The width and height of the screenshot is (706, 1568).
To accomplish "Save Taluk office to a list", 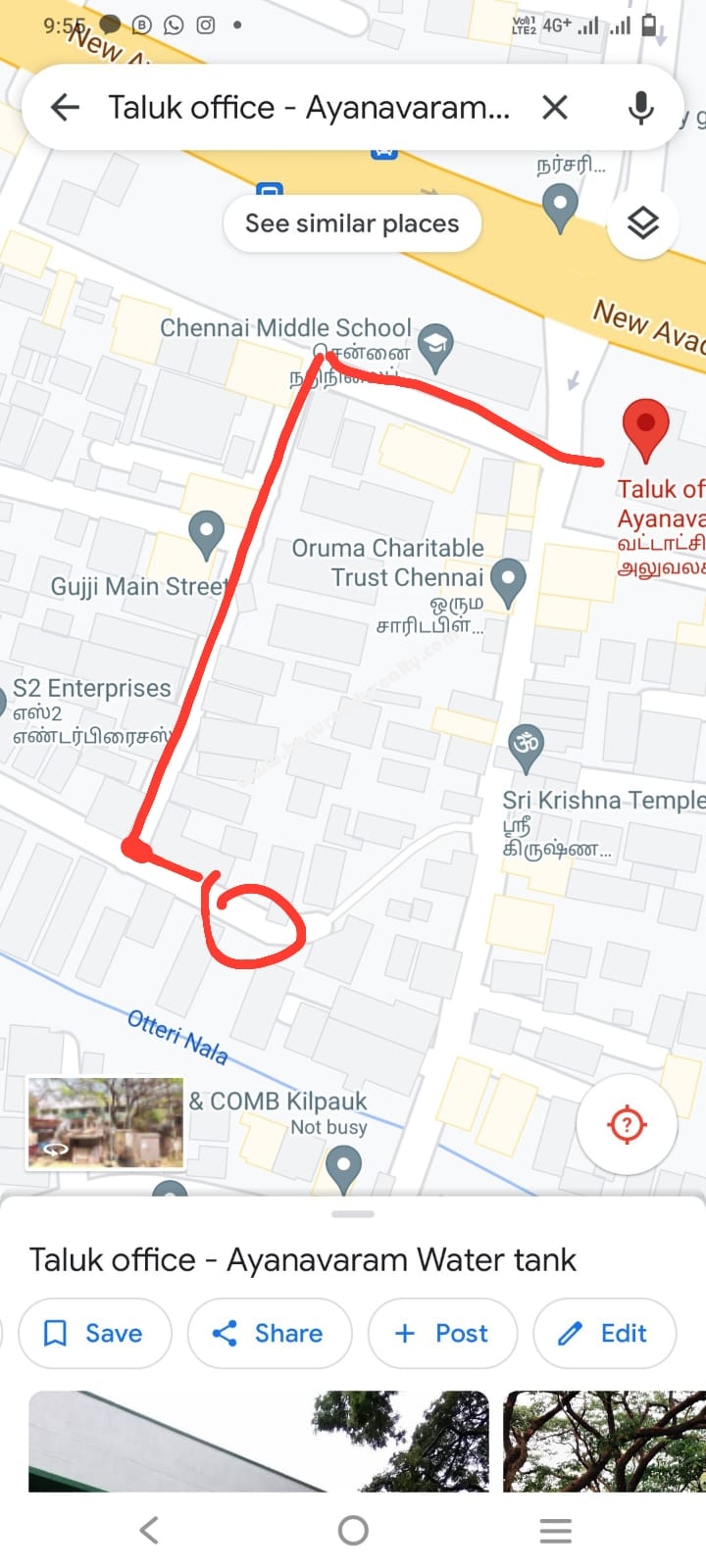I will [94, 1333].
